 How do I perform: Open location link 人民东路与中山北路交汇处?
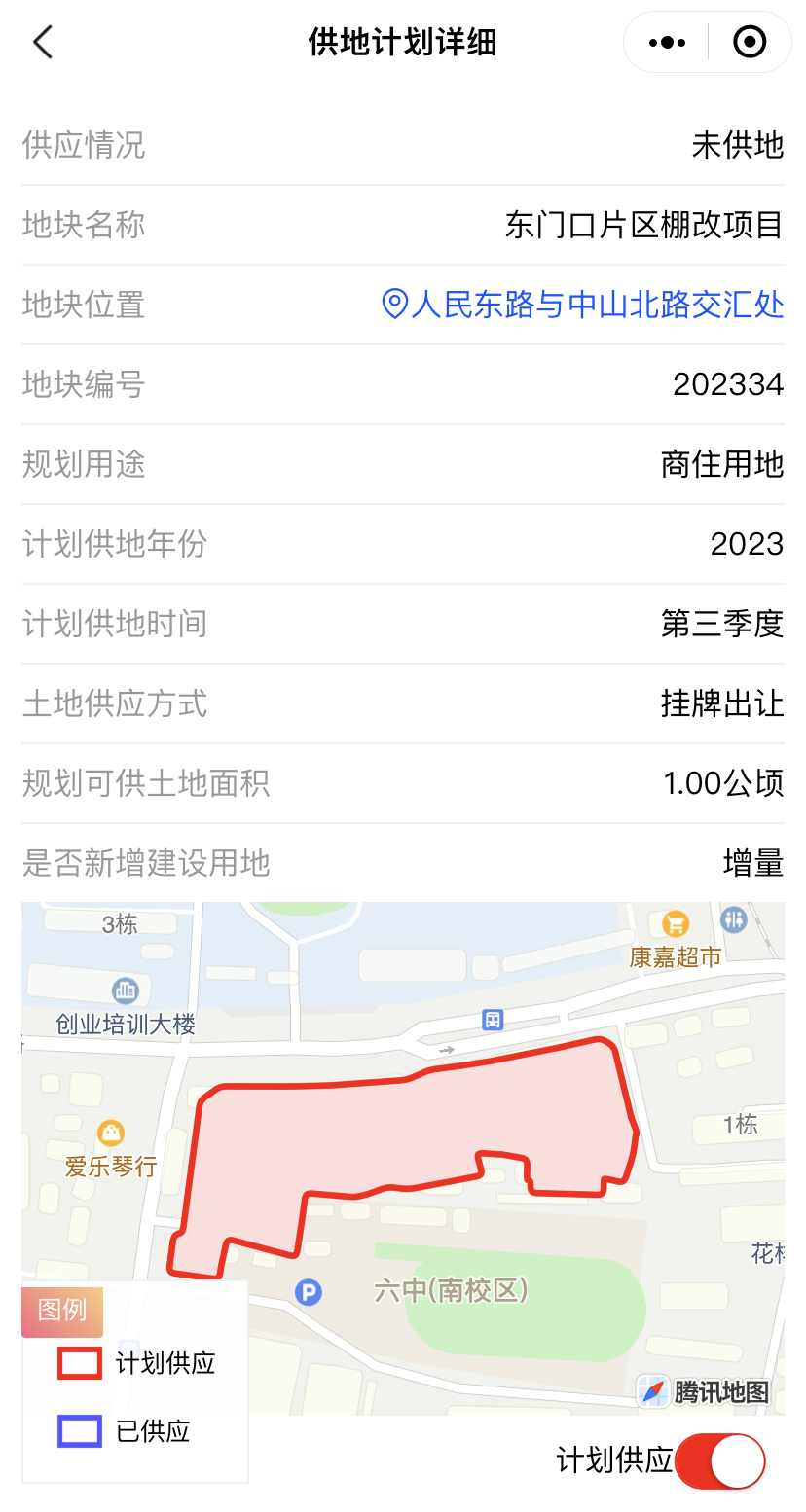coord(583,305)
